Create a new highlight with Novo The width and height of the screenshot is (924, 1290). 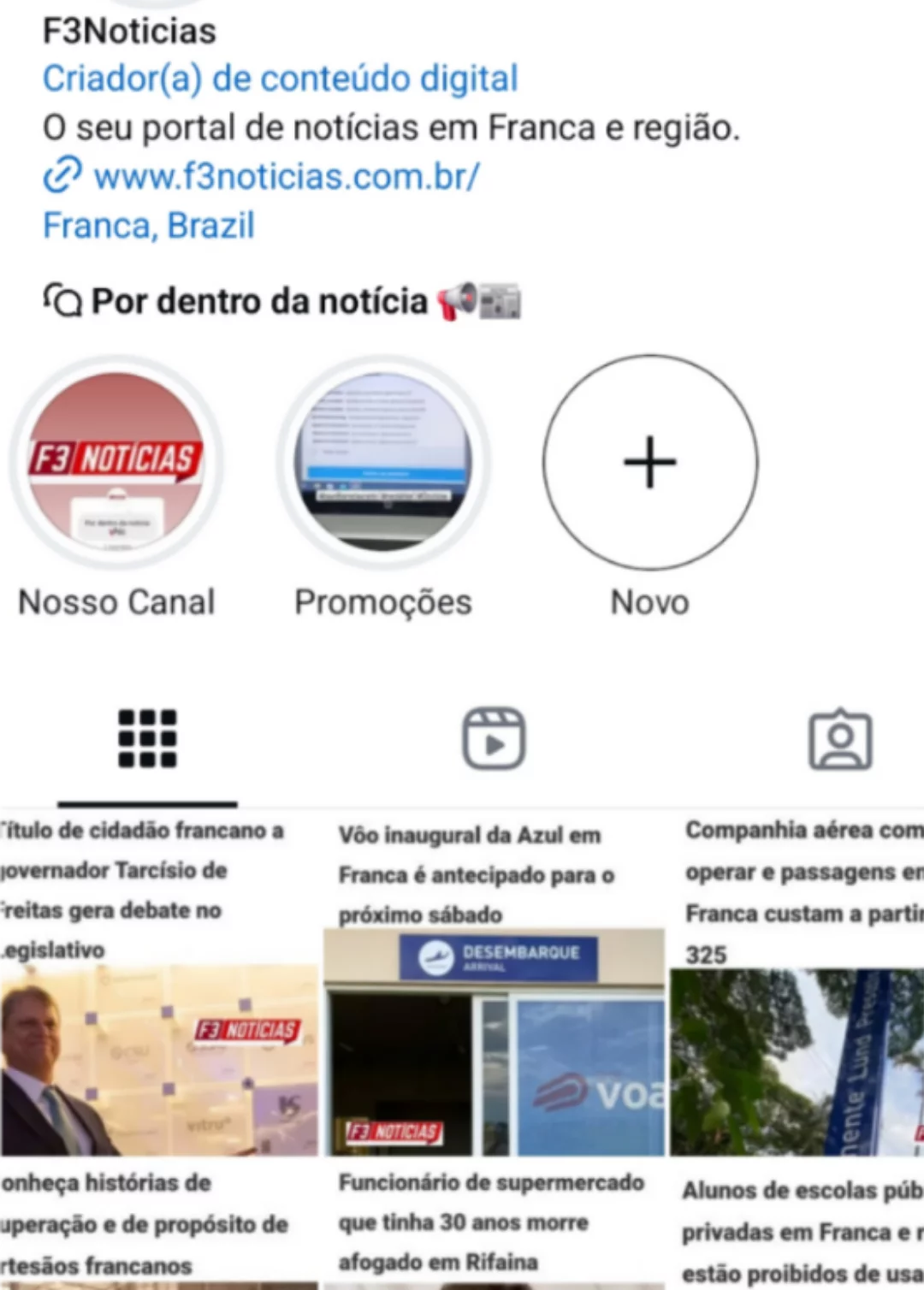coord(649,463)
